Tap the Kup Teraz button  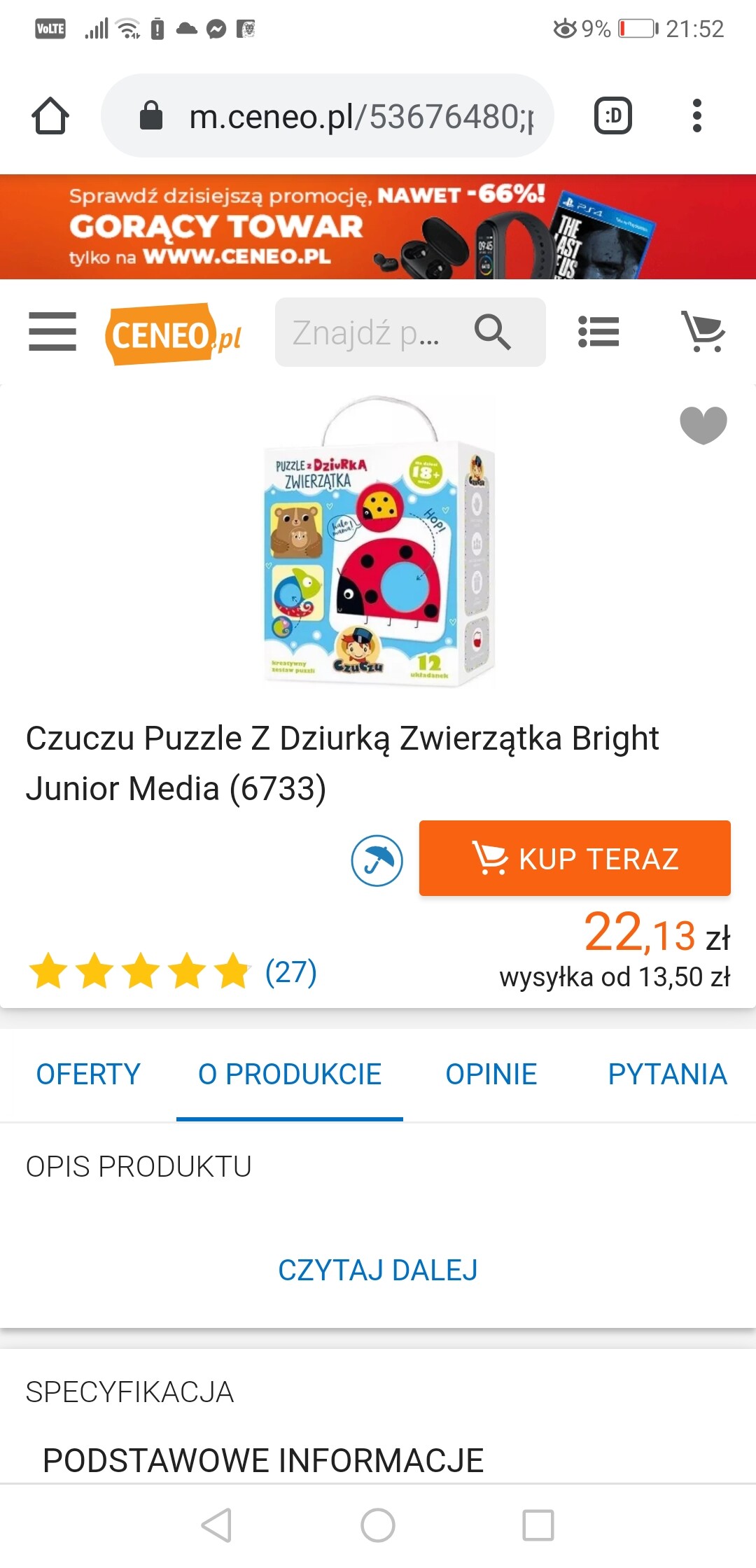[x=575, y=858]
